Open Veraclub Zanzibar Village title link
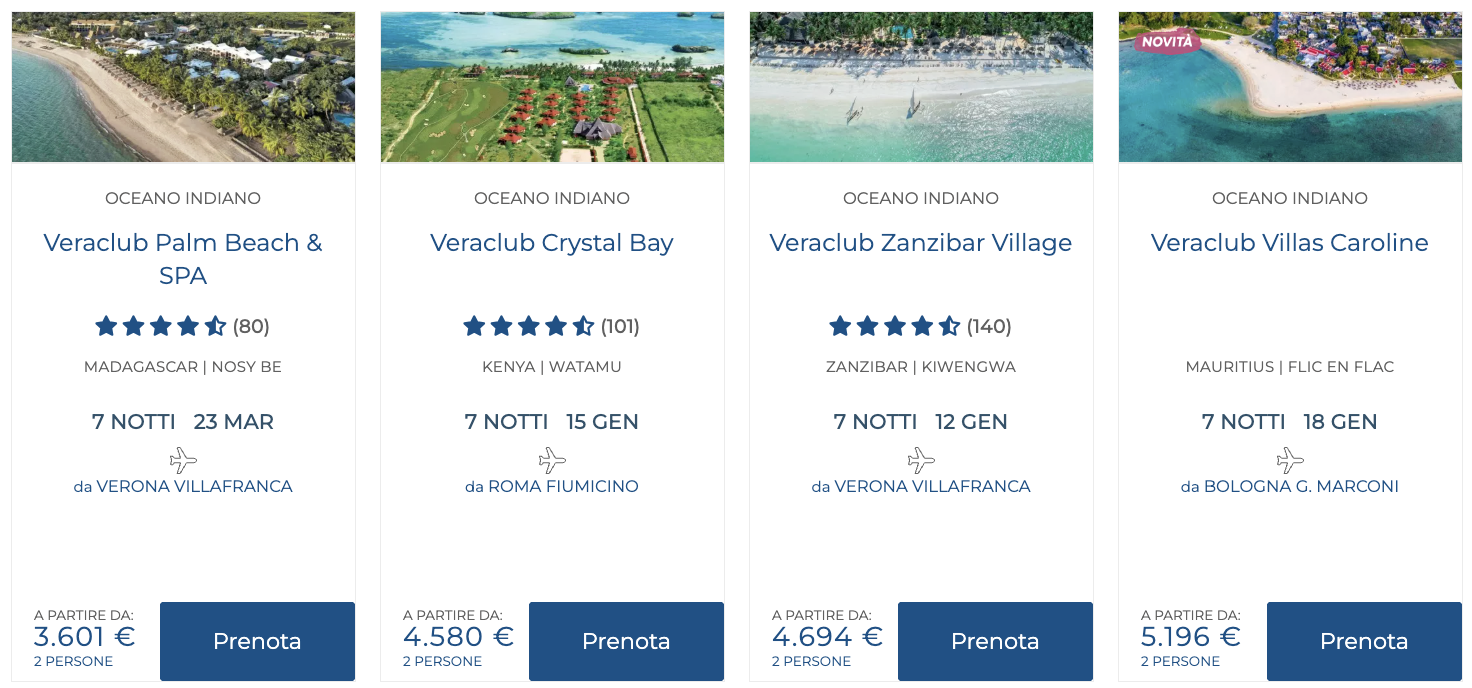Image resolution: width=1472 pixels, height=688 pixels. tap(921, 243)
